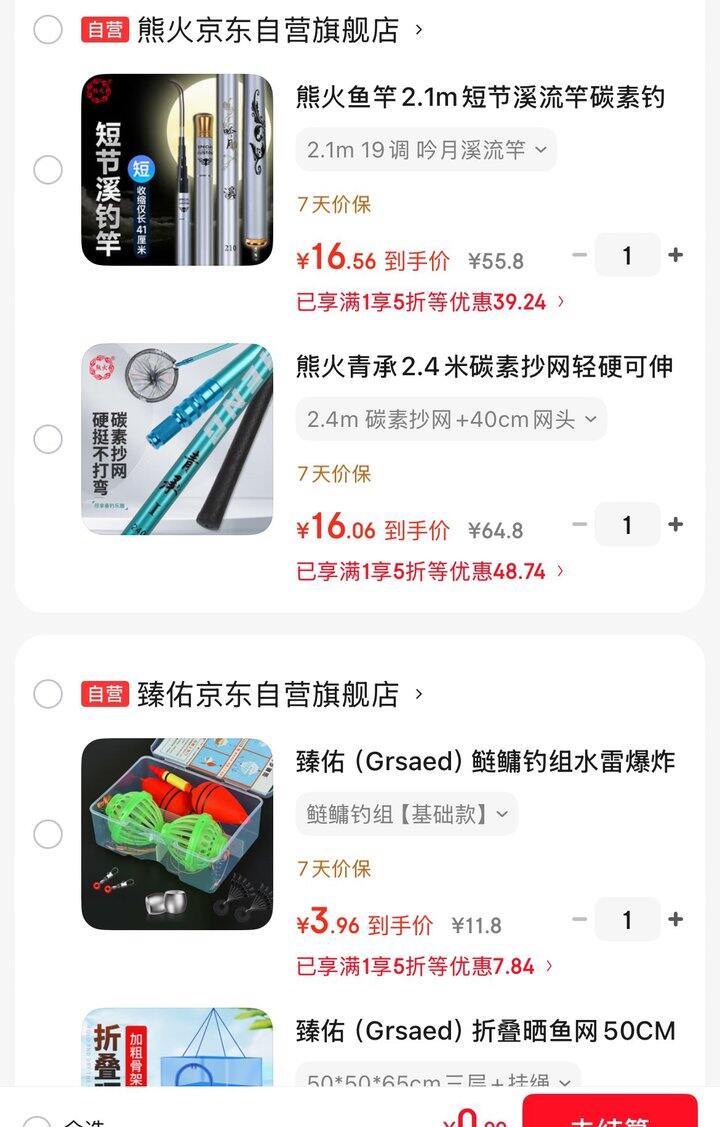Image resolution: width=720 pixels, height=1127 pixels.
Task: Increase quantity of 熊火鱼竿 2.1m
Action: point(676,255)
